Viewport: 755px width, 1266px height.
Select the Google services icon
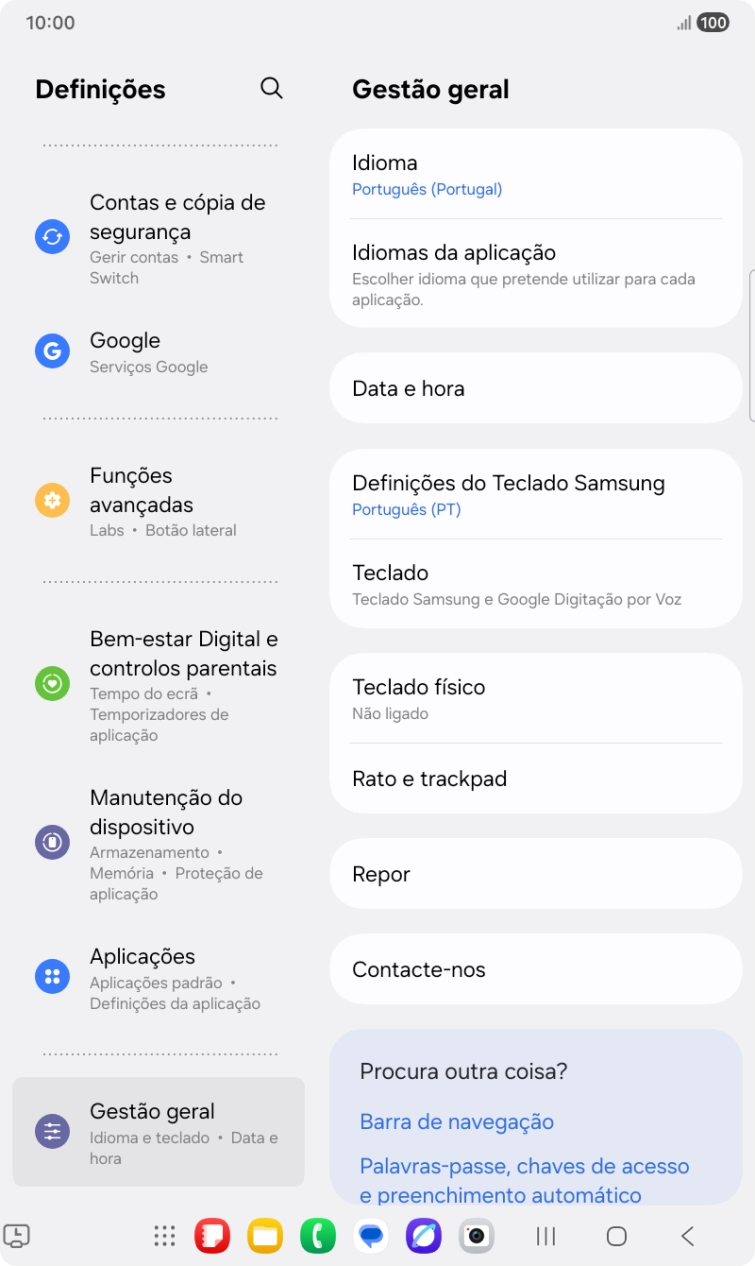tap(51, 351)
